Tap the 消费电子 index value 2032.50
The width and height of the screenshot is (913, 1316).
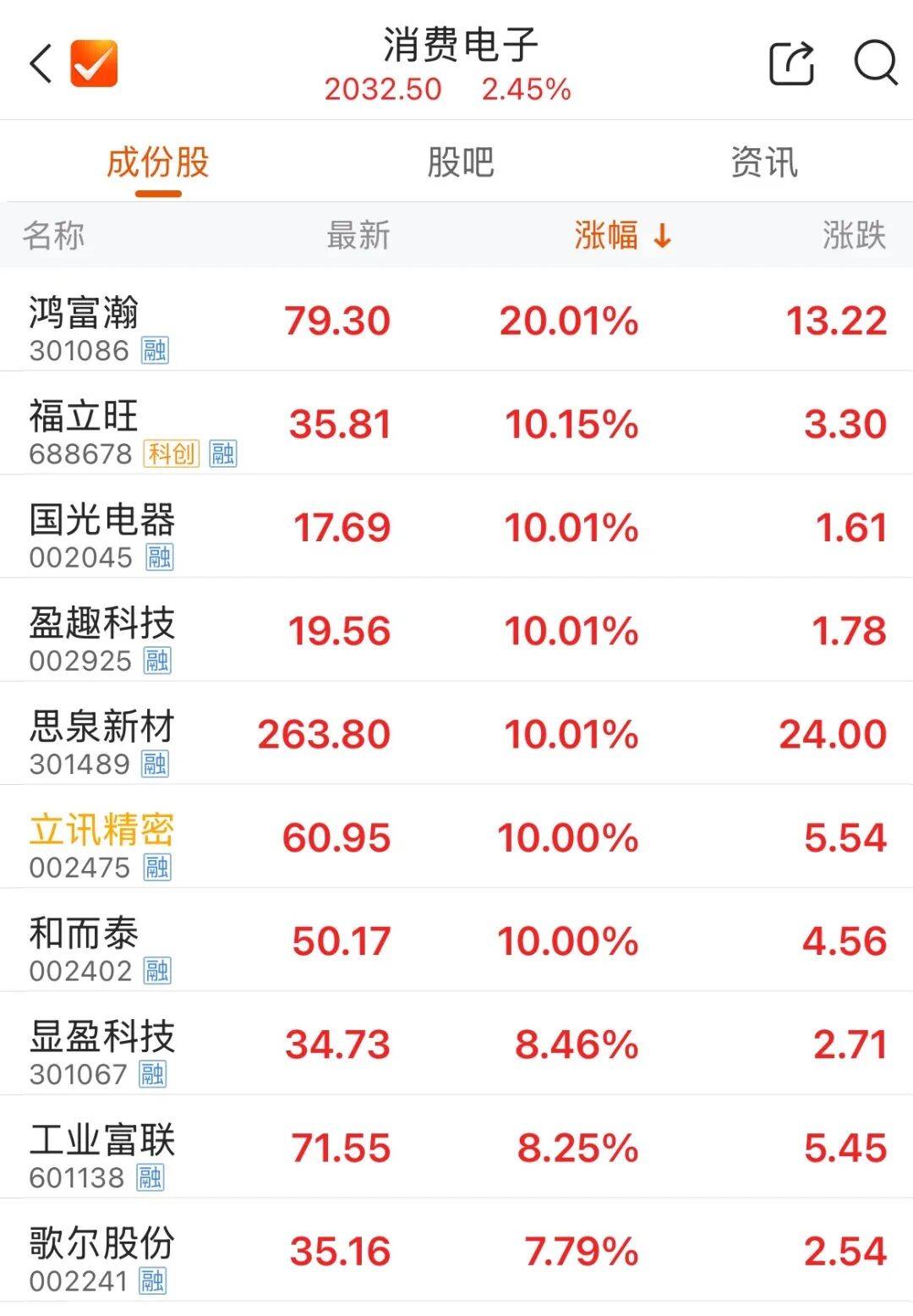(382, 88)
